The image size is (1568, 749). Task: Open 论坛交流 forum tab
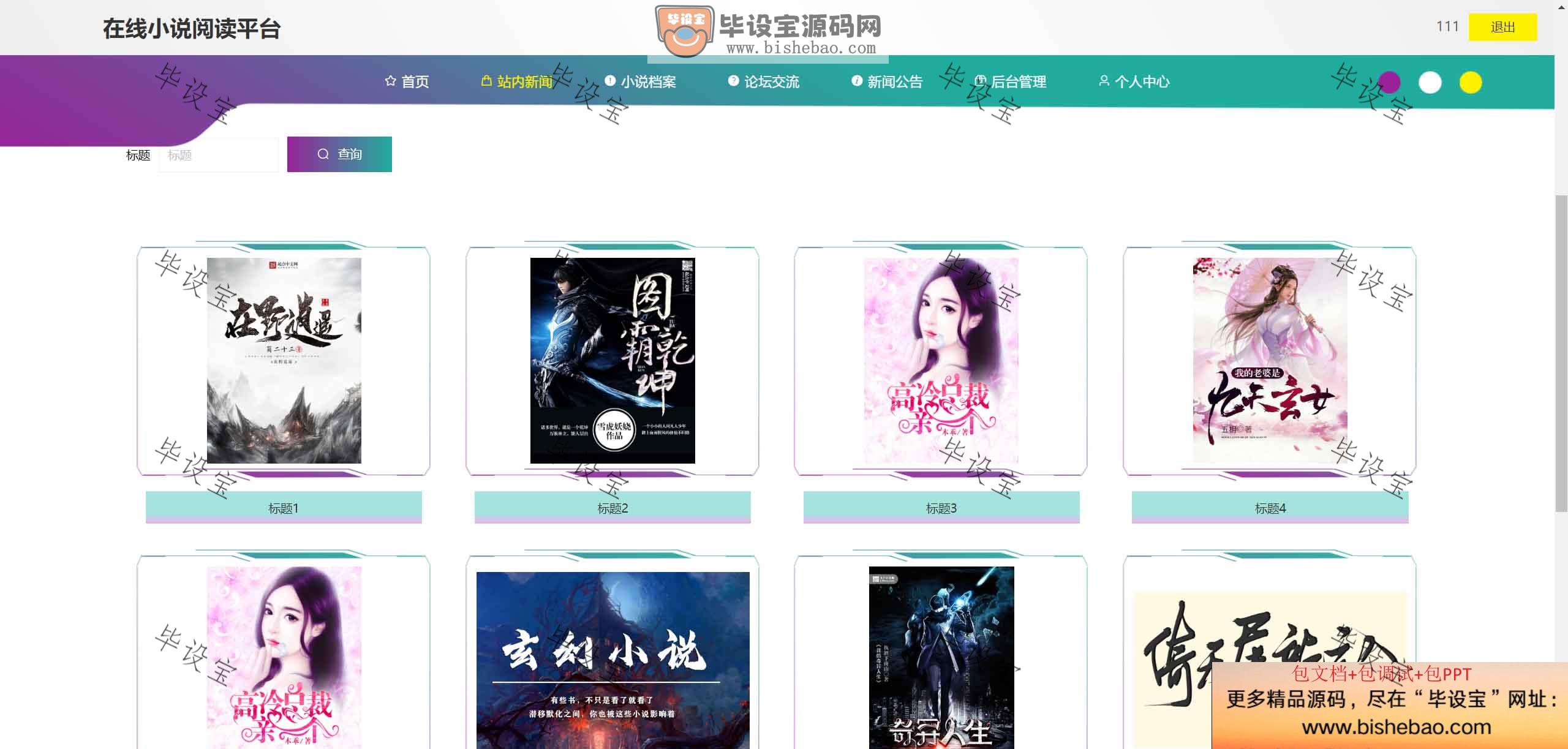click(x=763, y=81)
